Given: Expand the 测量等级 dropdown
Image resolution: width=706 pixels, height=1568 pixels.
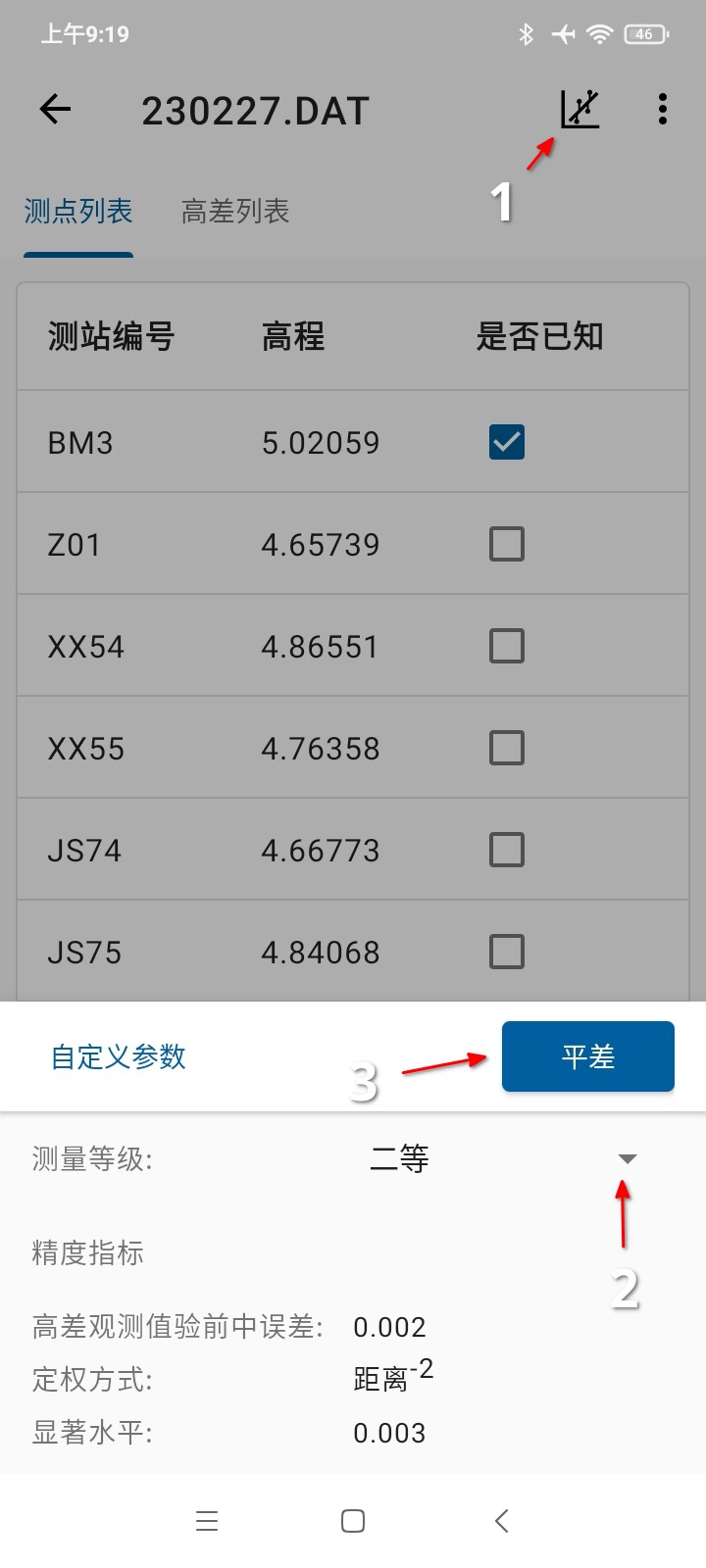Looking at the screenshot, I should coord(627,1158).
